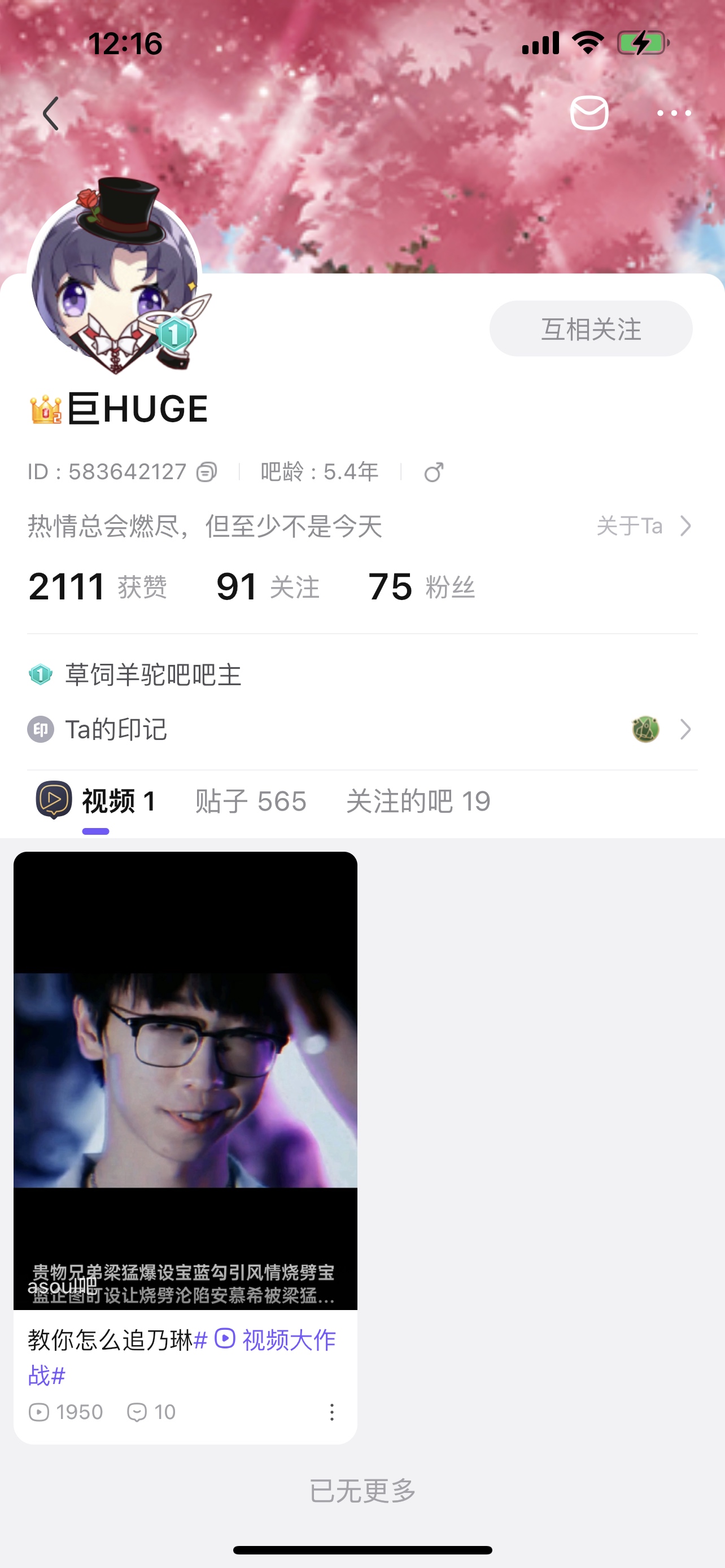Switch to the 关注的吧 19 tab

418,801
